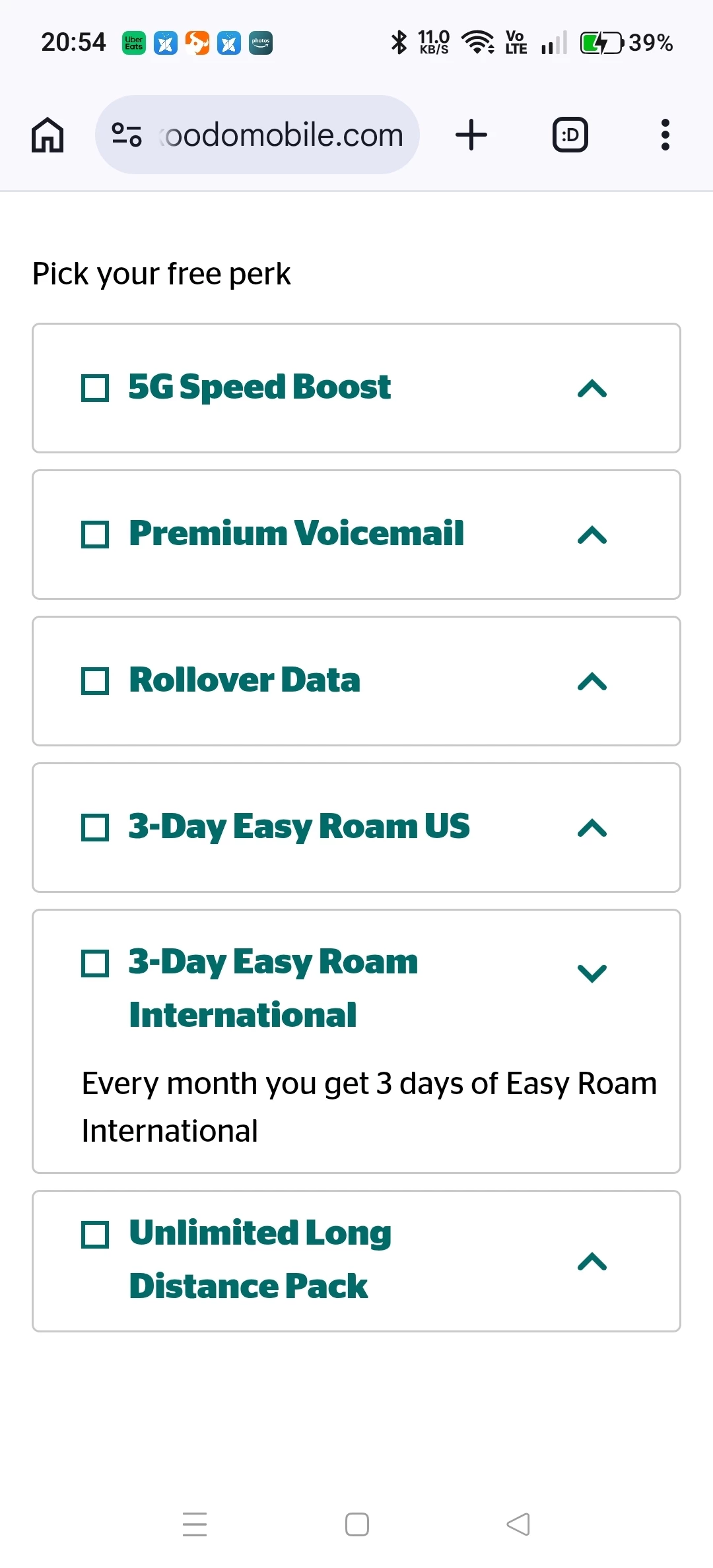Show details for 3-Day Easy Roam US
The image size is (713, 1568).
pos(592,828)
